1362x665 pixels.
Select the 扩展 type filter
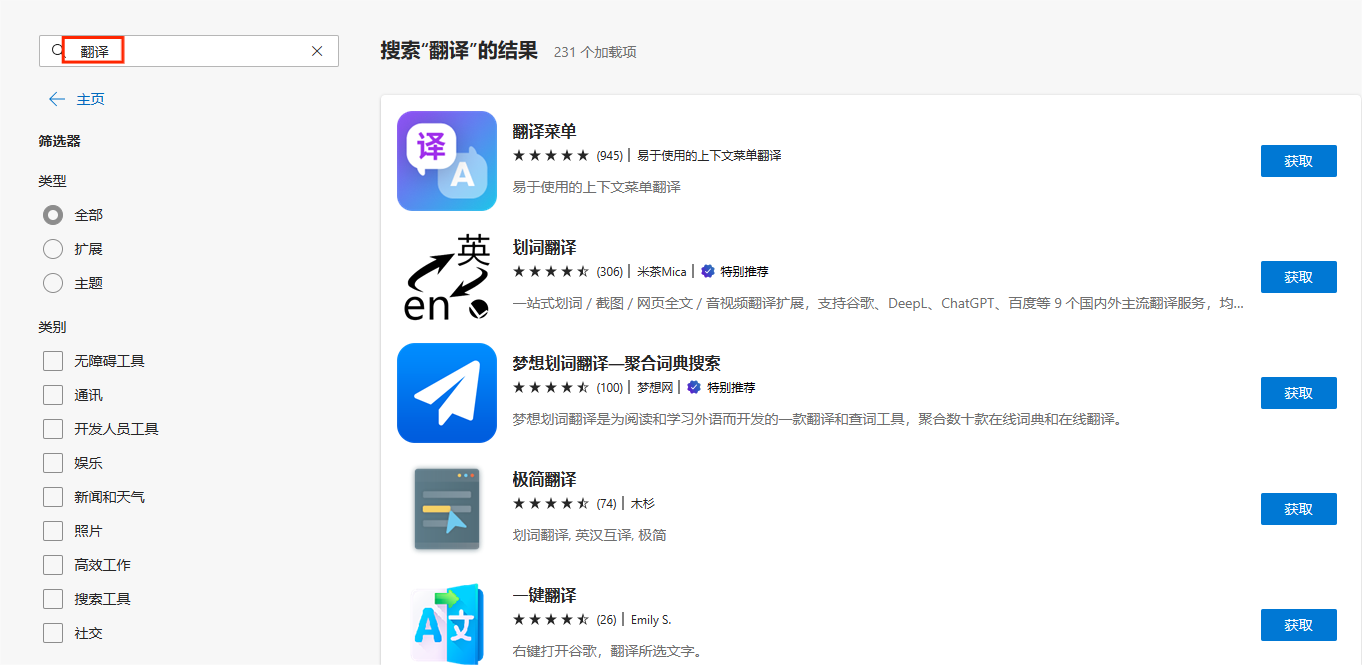click(53, 249)
